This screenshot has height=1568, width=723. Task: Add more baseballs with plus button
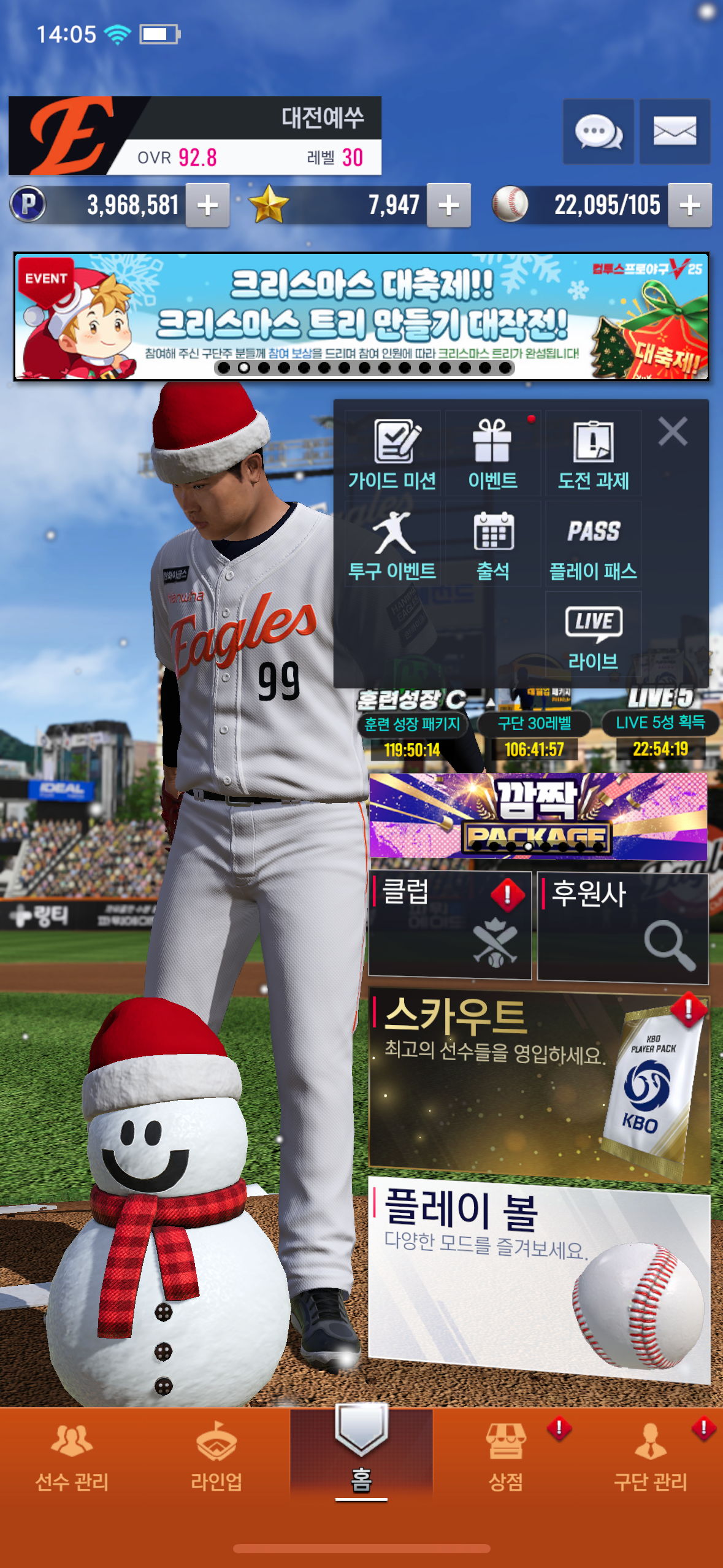click(689, 206)
